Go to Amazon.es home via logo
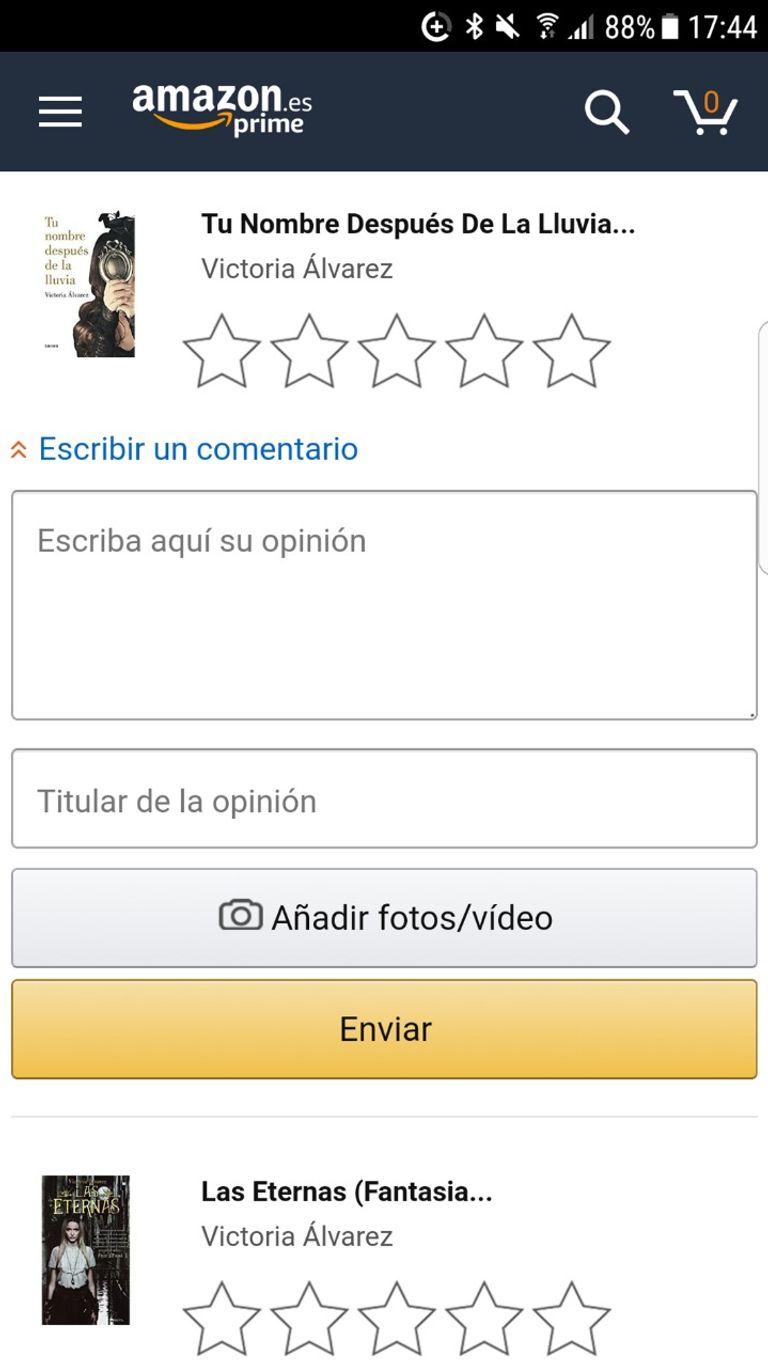Image resolution: width=768 pixels, height=1367 pixels. click(222, 109)
